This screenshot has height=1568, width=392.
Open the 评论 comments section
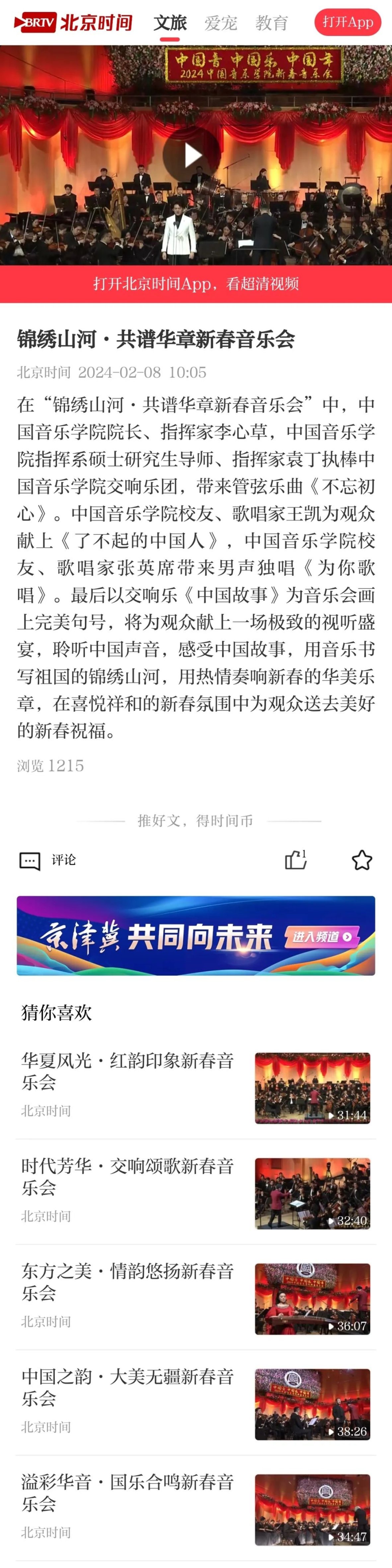49,860
